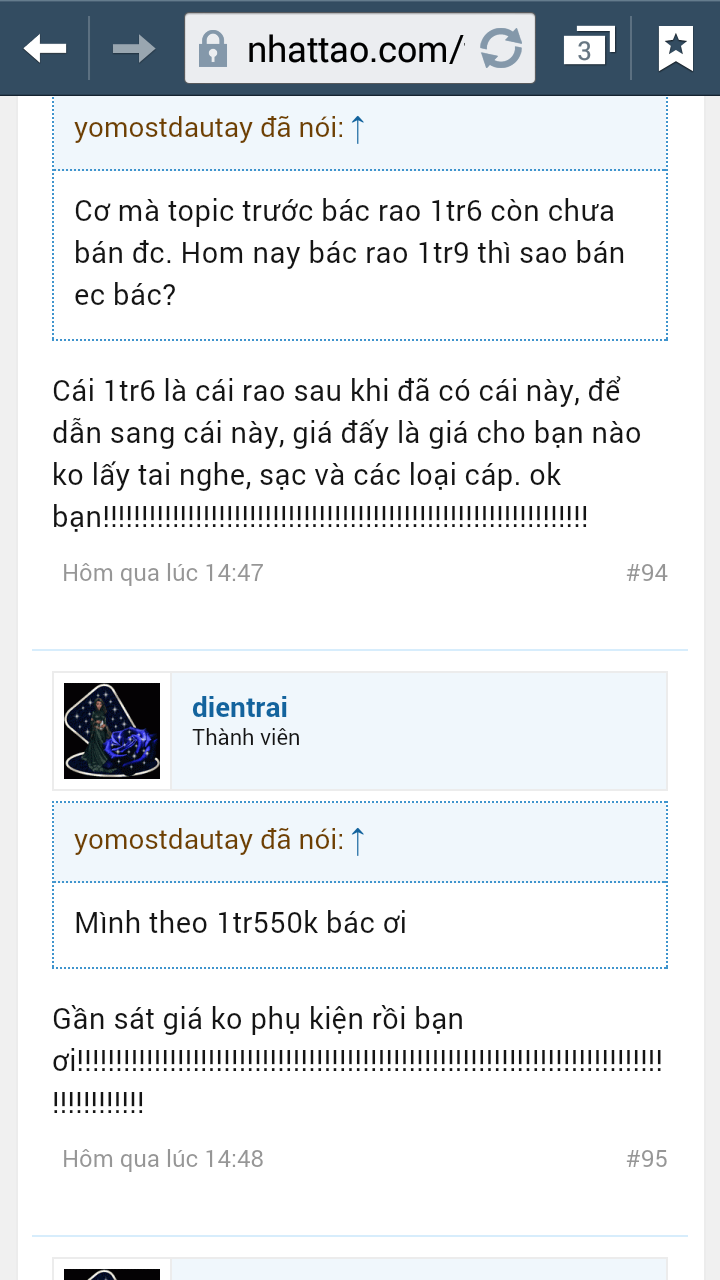Go forward in browser history
The width and height of the screenshot is (720, 1280).
click(x=133, y=47)
